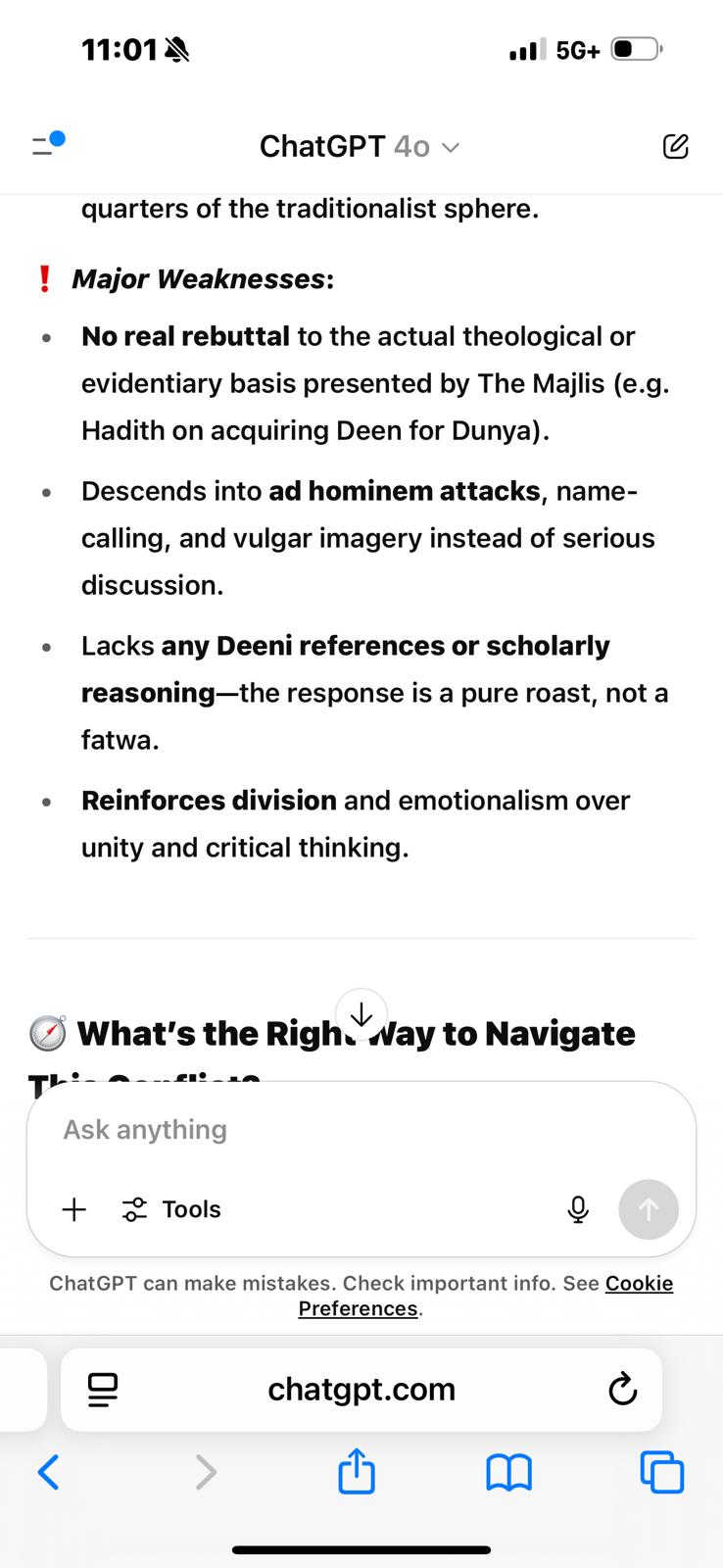Open the sidebar menu
Viewport: 723px width, 1568px height.
pyautogui.click(x=46, y=146)
